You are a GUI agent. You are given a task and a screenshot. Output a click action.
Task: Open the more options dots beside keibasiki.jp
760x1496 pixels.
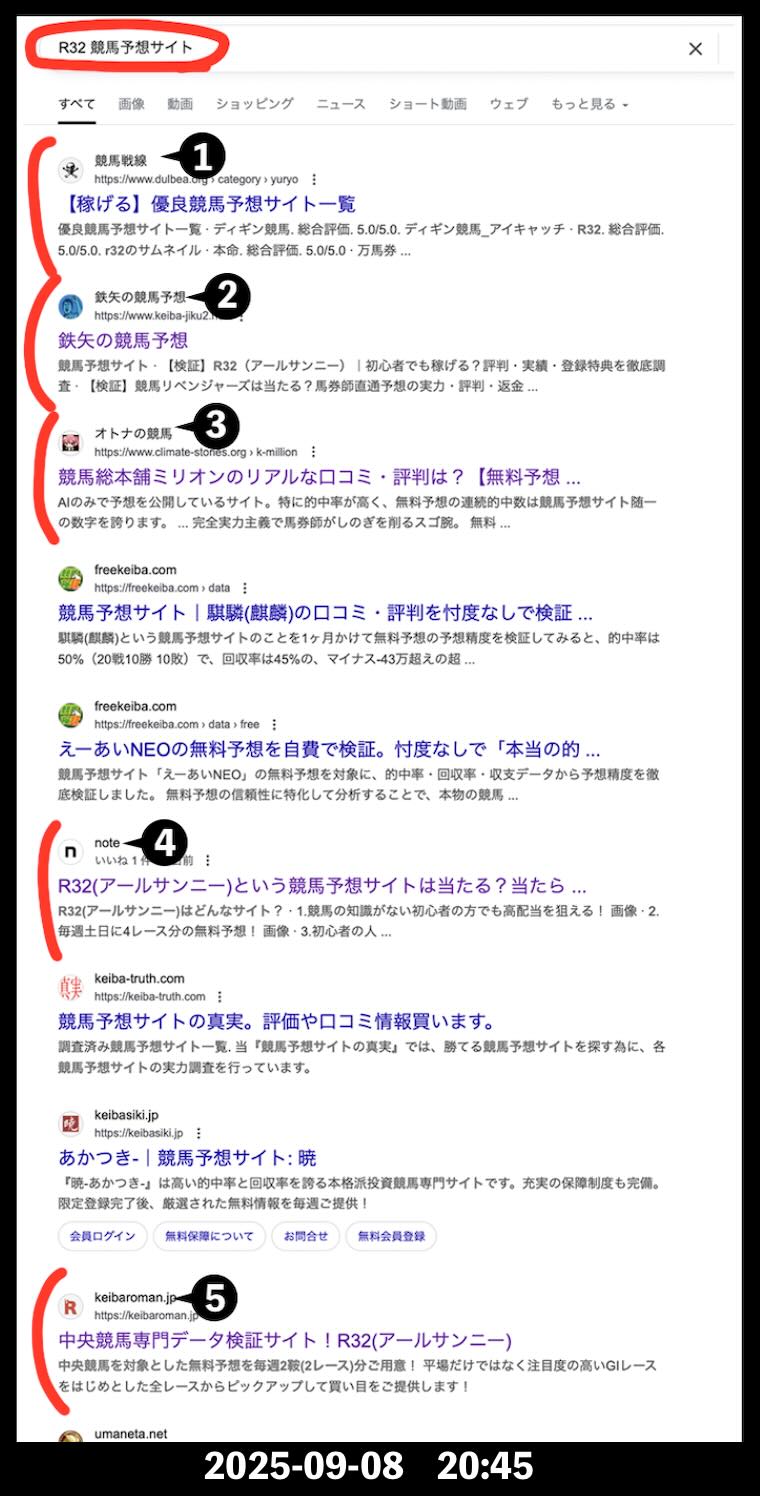[199, 1133]
